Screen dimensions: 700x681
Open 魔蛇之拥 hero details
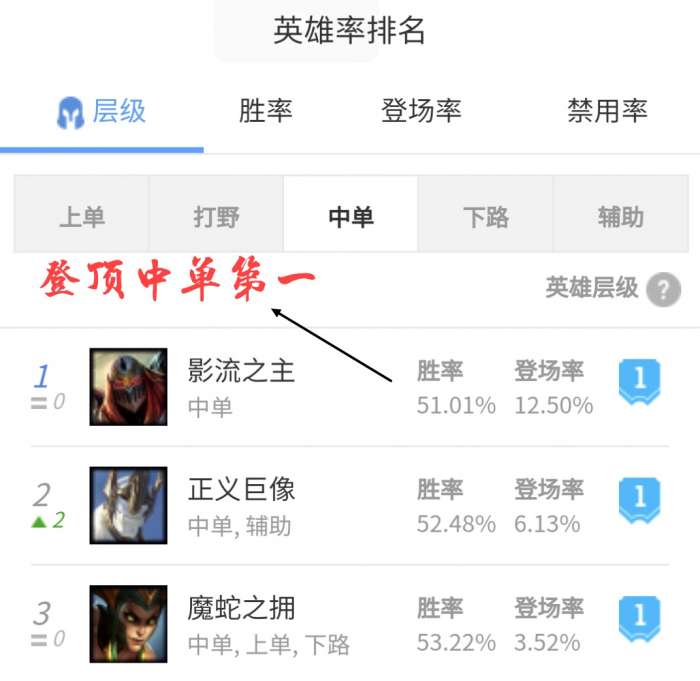click(241, 607)
